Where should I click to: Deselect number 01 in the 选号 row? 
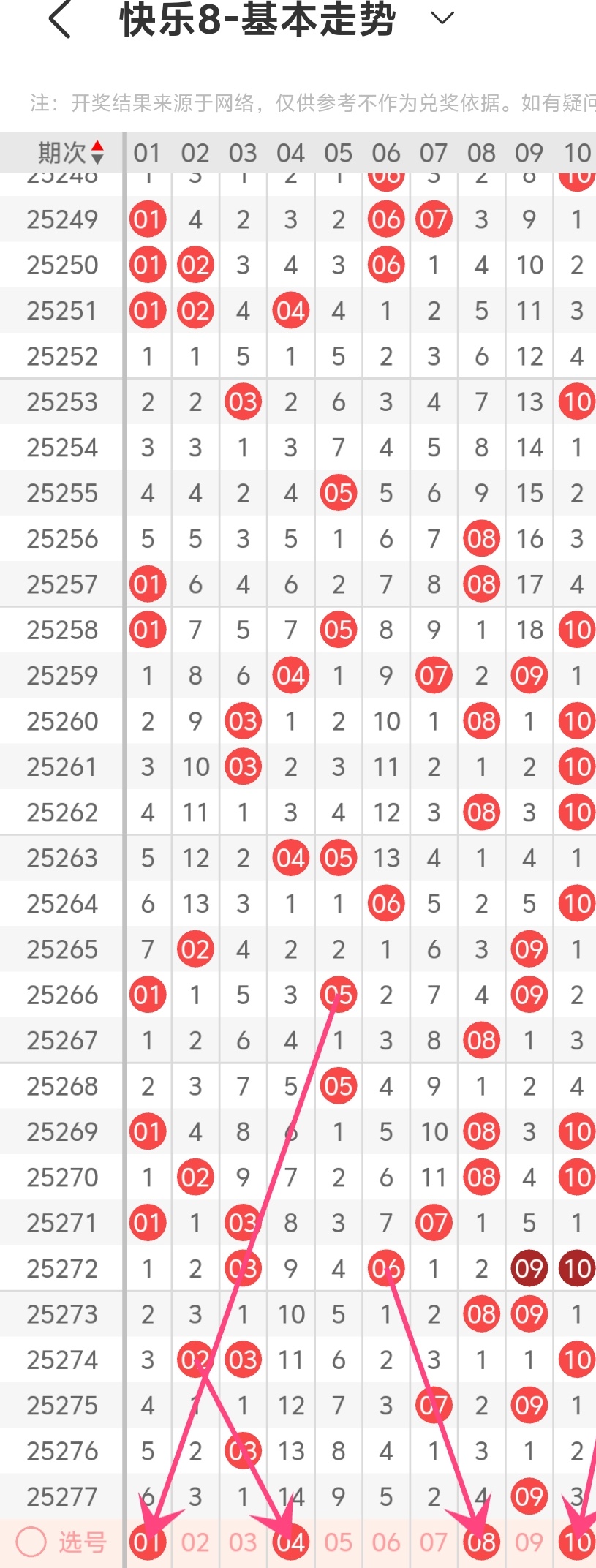click(x=148, y=1542)
